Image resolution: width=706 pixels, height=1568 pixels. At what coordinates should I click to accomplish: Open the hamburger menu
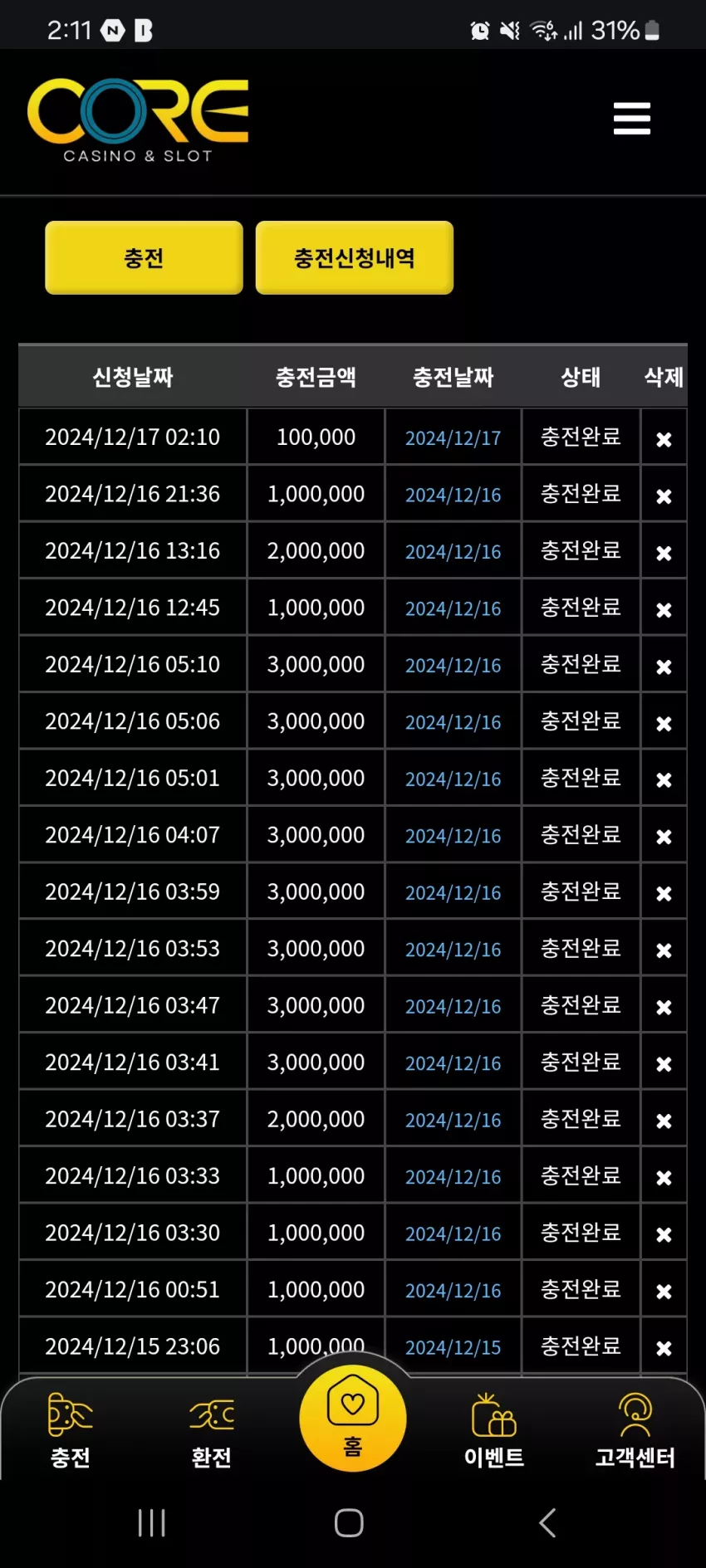(632, 119)
